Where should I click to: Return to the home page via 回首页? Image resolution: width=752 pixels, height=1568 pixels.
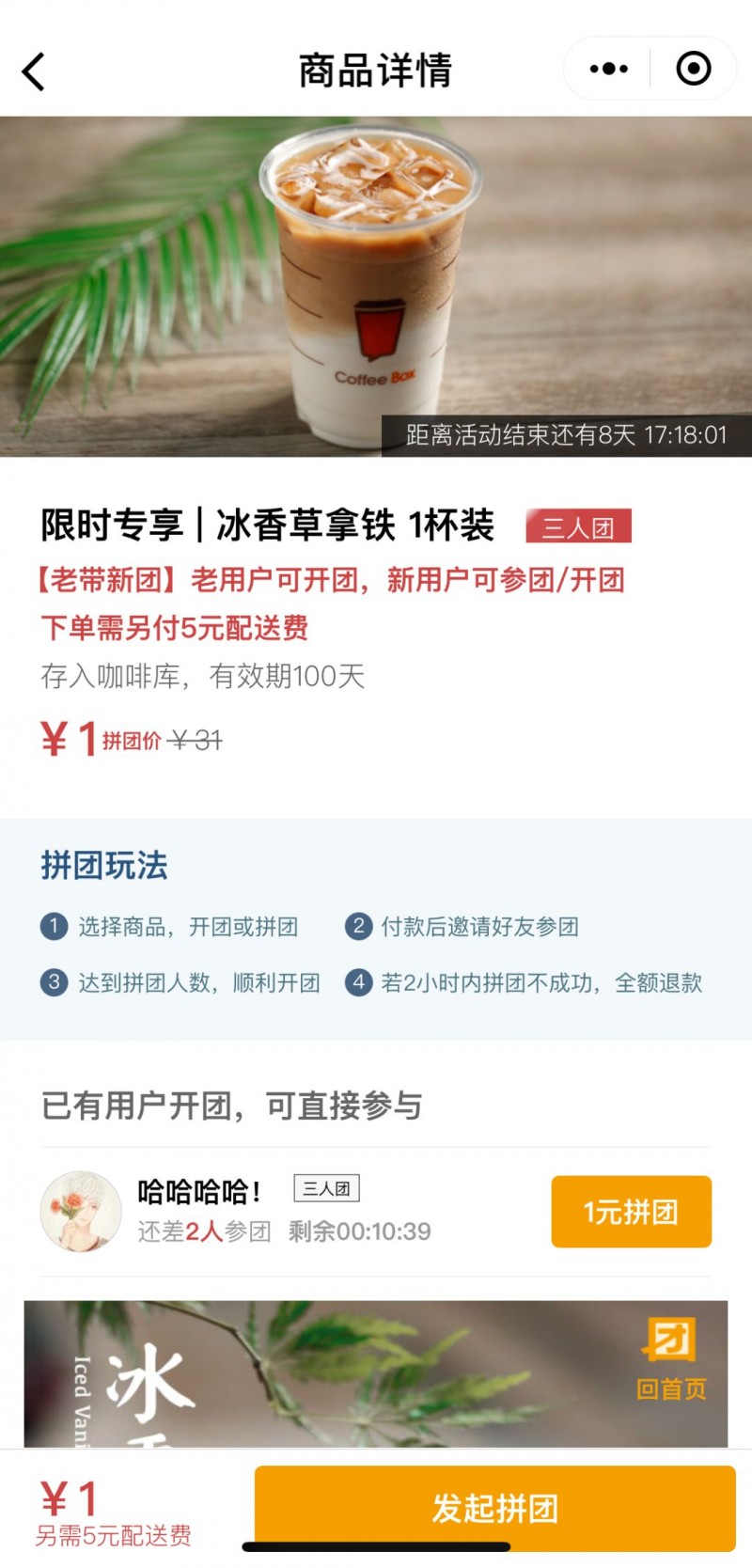670,1358
